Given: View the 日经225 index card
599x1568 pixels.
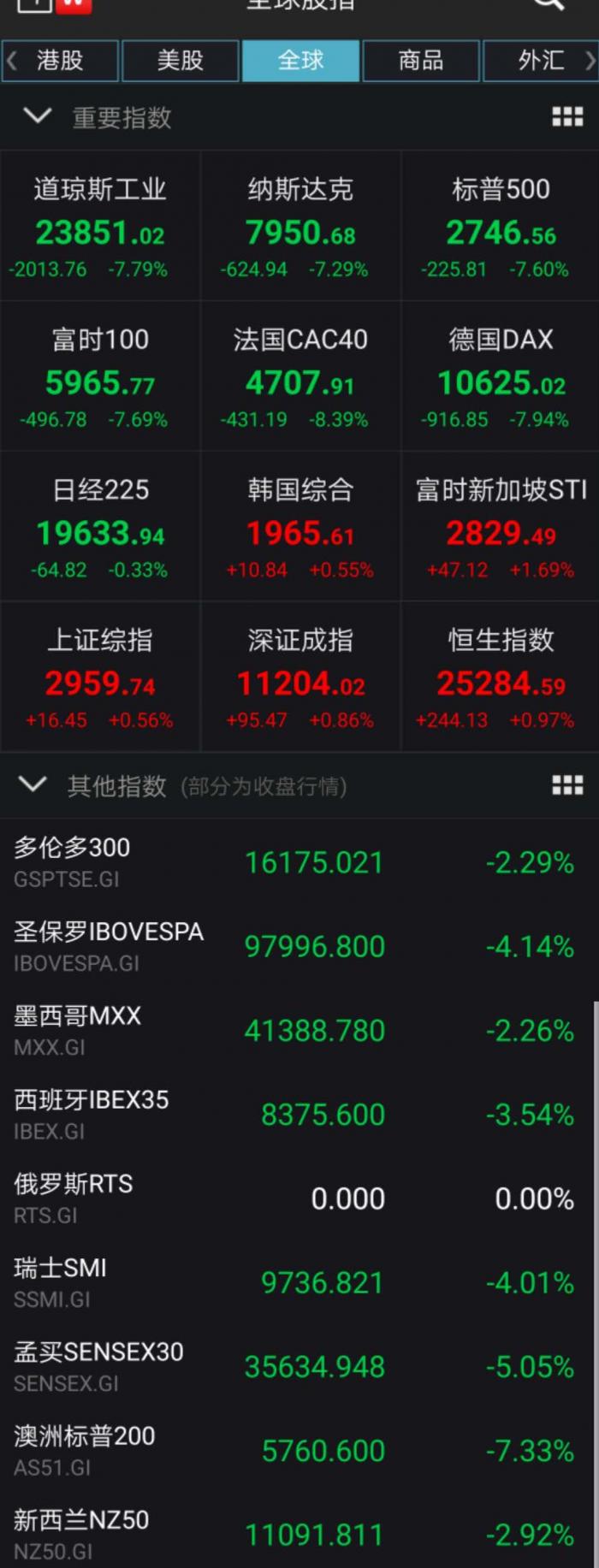Looking at the screenshot, I should 100,527.
